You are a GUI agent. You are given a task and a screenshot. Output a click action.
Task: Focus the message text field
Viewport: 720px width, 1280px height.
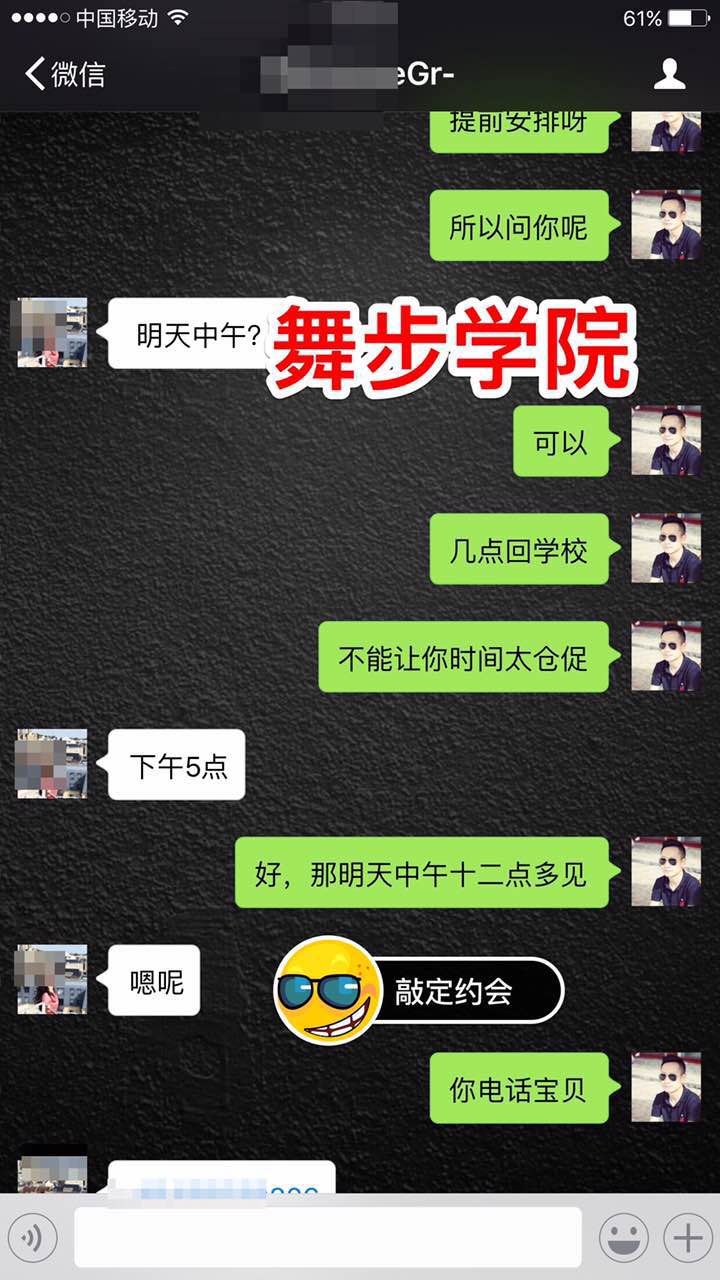pos(328,1238)
